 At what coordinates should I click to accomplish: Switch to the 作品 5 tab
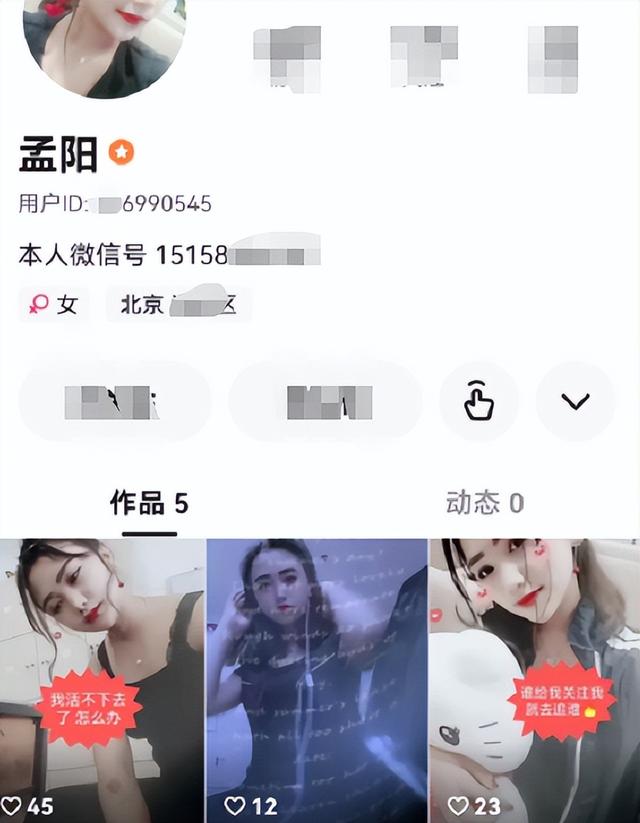[149, 502]
